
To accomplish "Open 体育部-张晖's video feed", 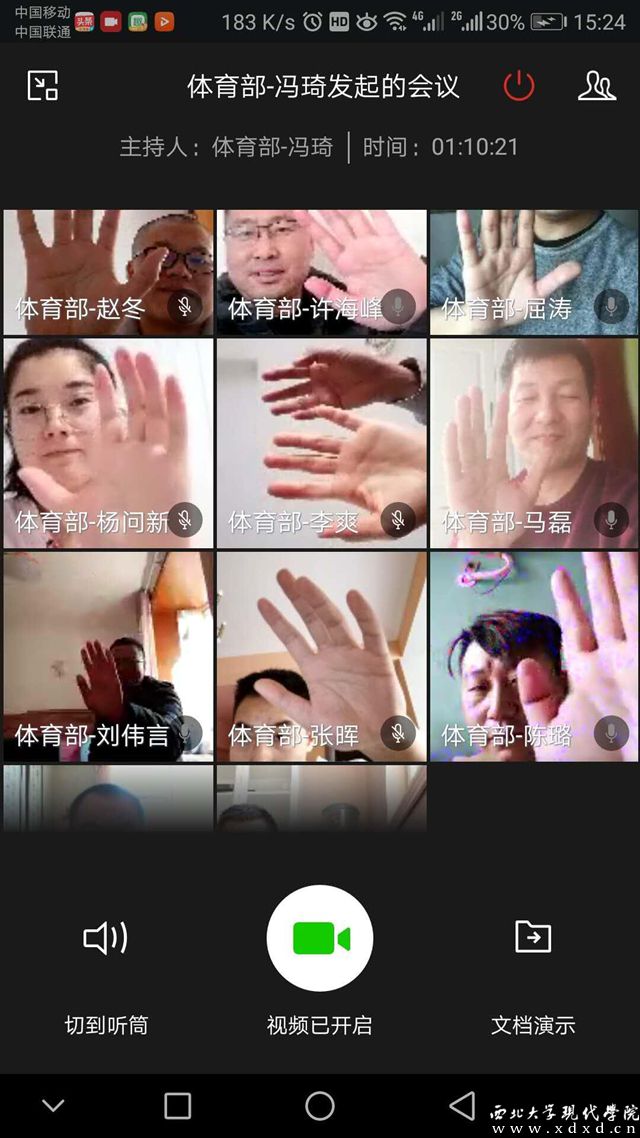I will click(x=321, y=656).
